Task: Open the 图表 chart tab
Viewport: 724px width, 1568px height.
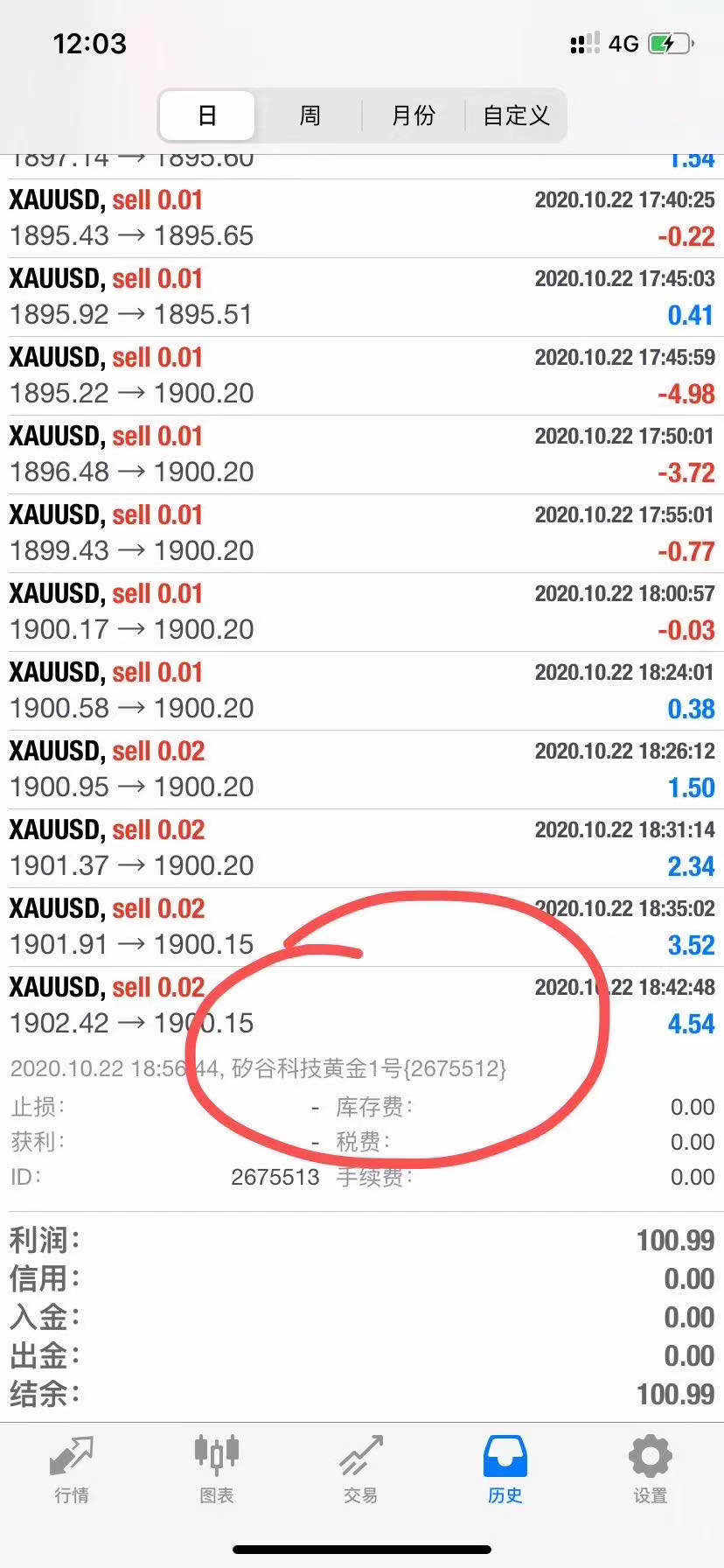Action: click(217, 1469)
